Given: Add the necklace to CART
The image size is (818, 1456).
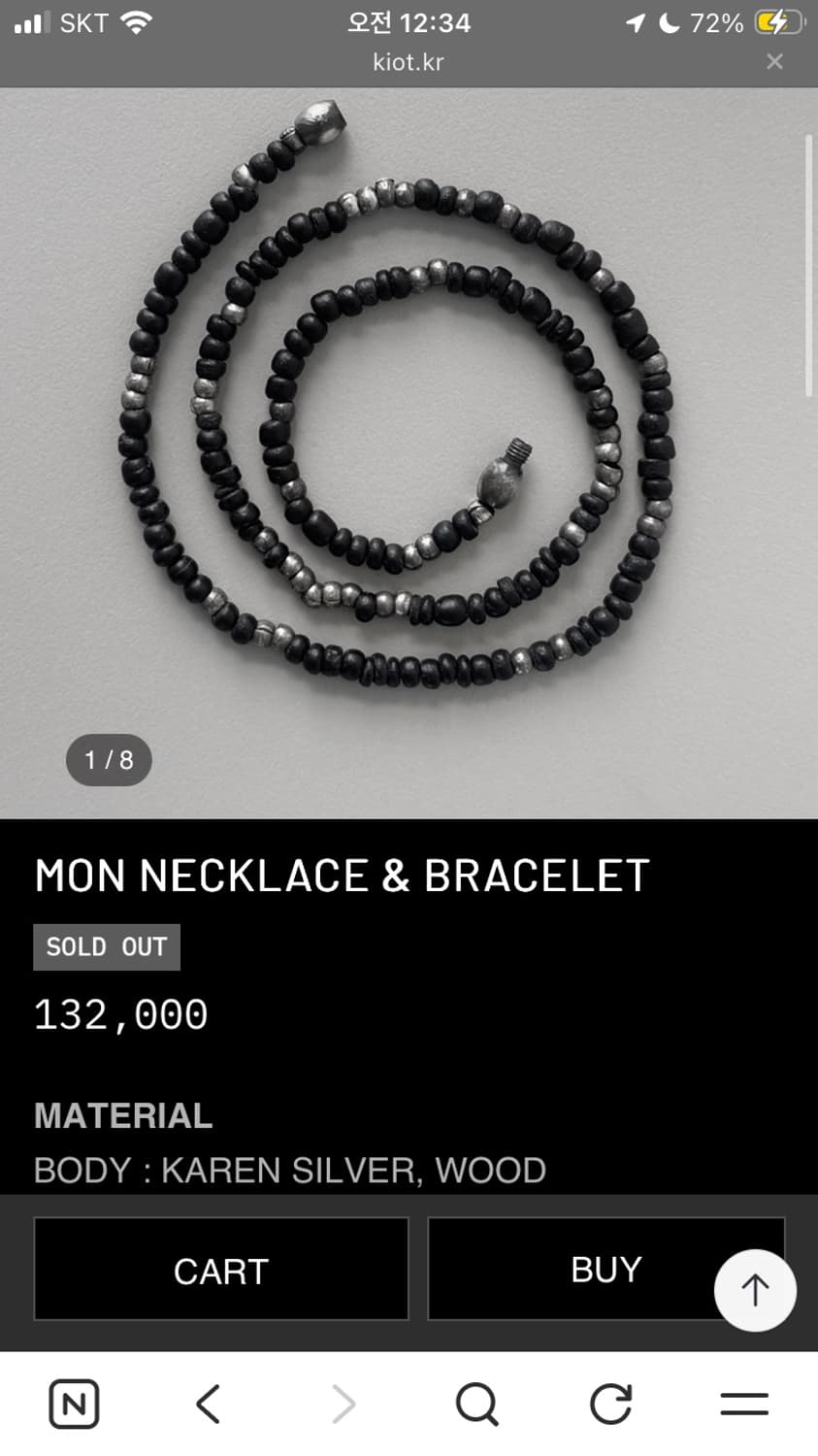Looking at the screenshot, I should (x=220, y=1269).
